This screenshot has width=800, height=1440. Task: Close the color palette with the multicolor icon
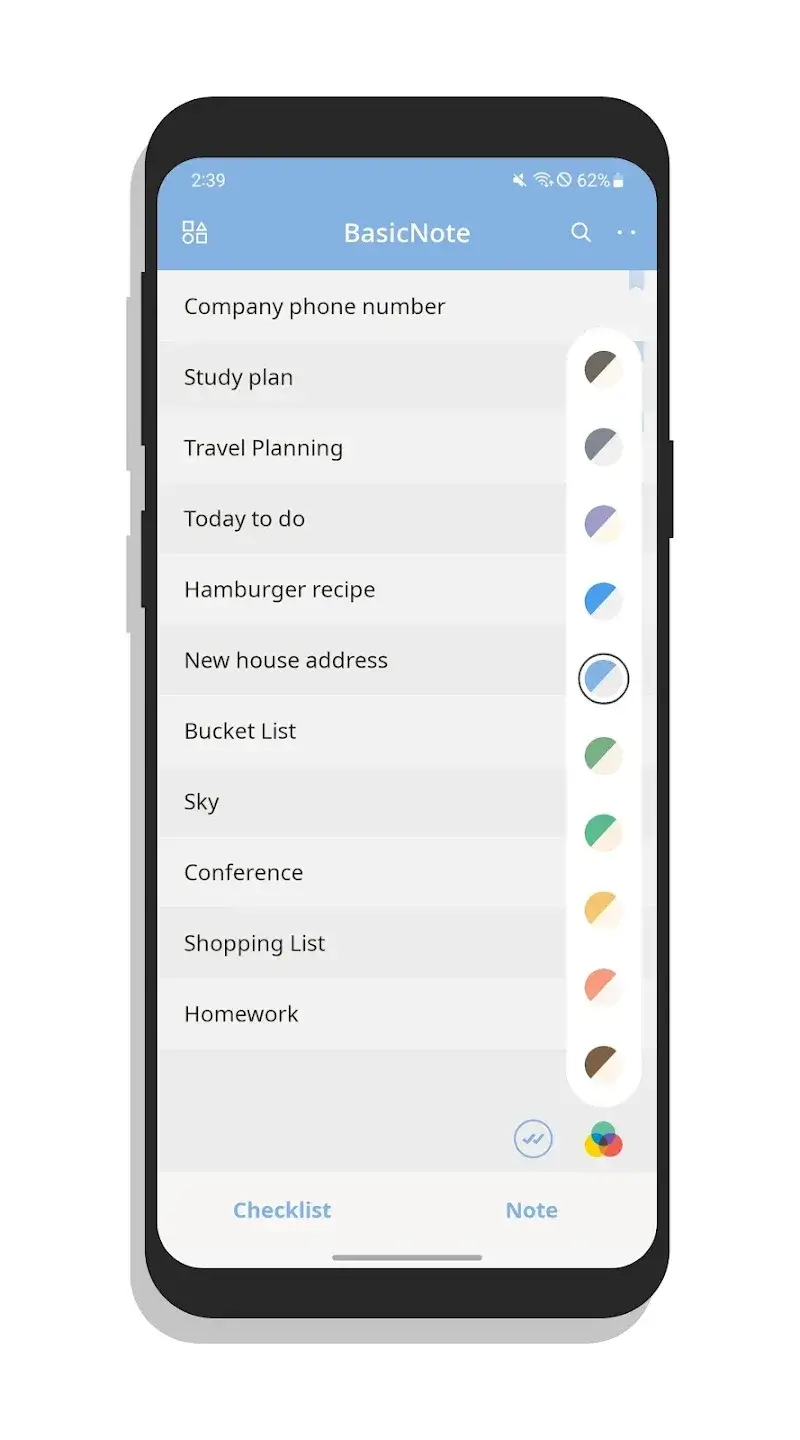(603, 1139)
